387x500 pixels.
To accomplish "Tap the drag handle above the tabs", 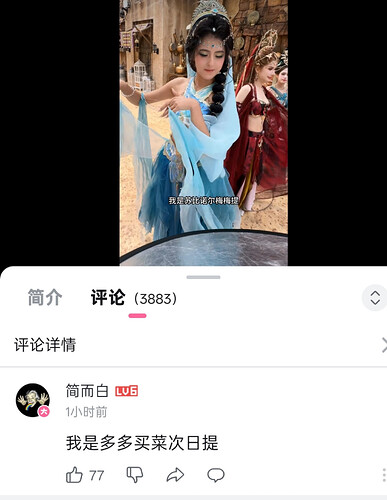I will click(203, 277).
